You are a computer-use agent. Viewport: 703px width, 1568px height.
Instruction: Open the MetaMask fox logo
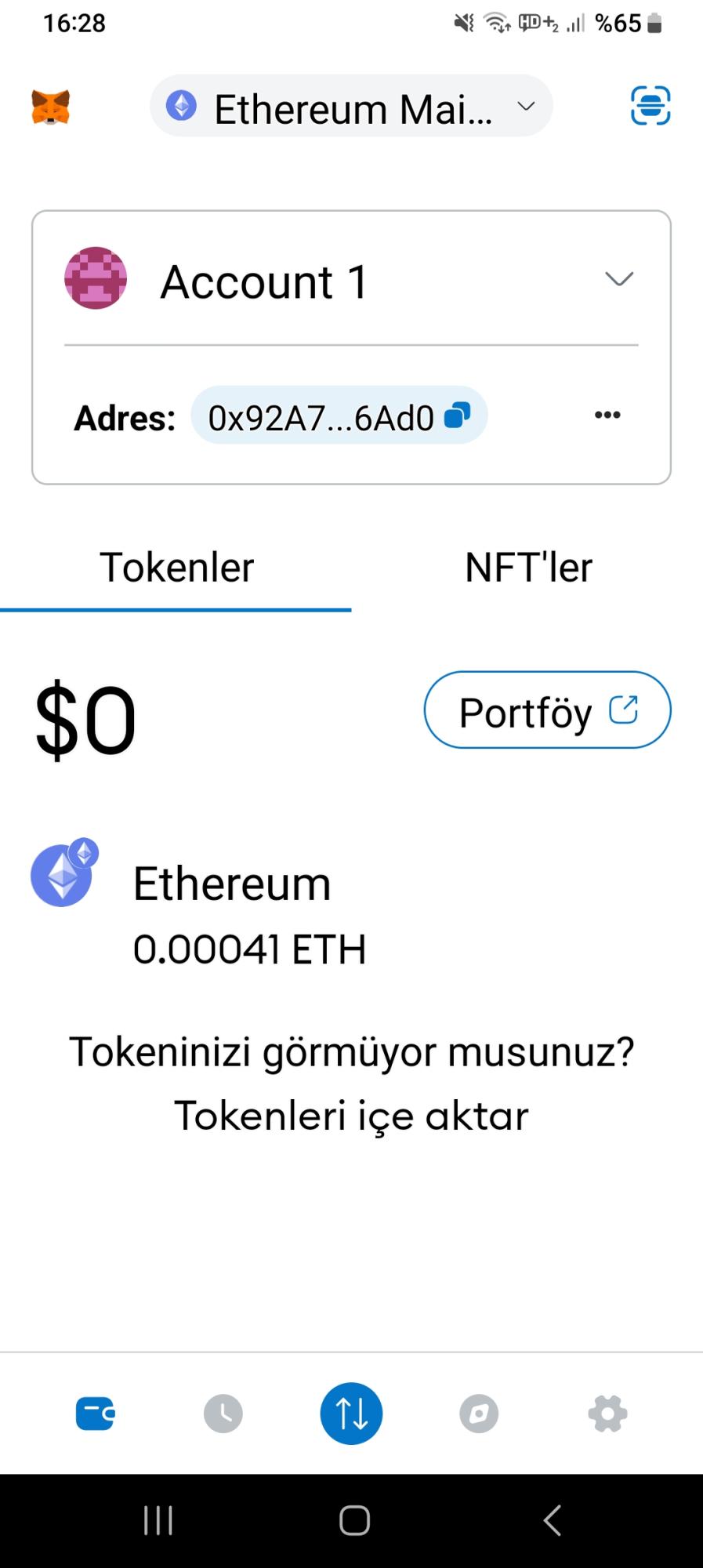49,106
